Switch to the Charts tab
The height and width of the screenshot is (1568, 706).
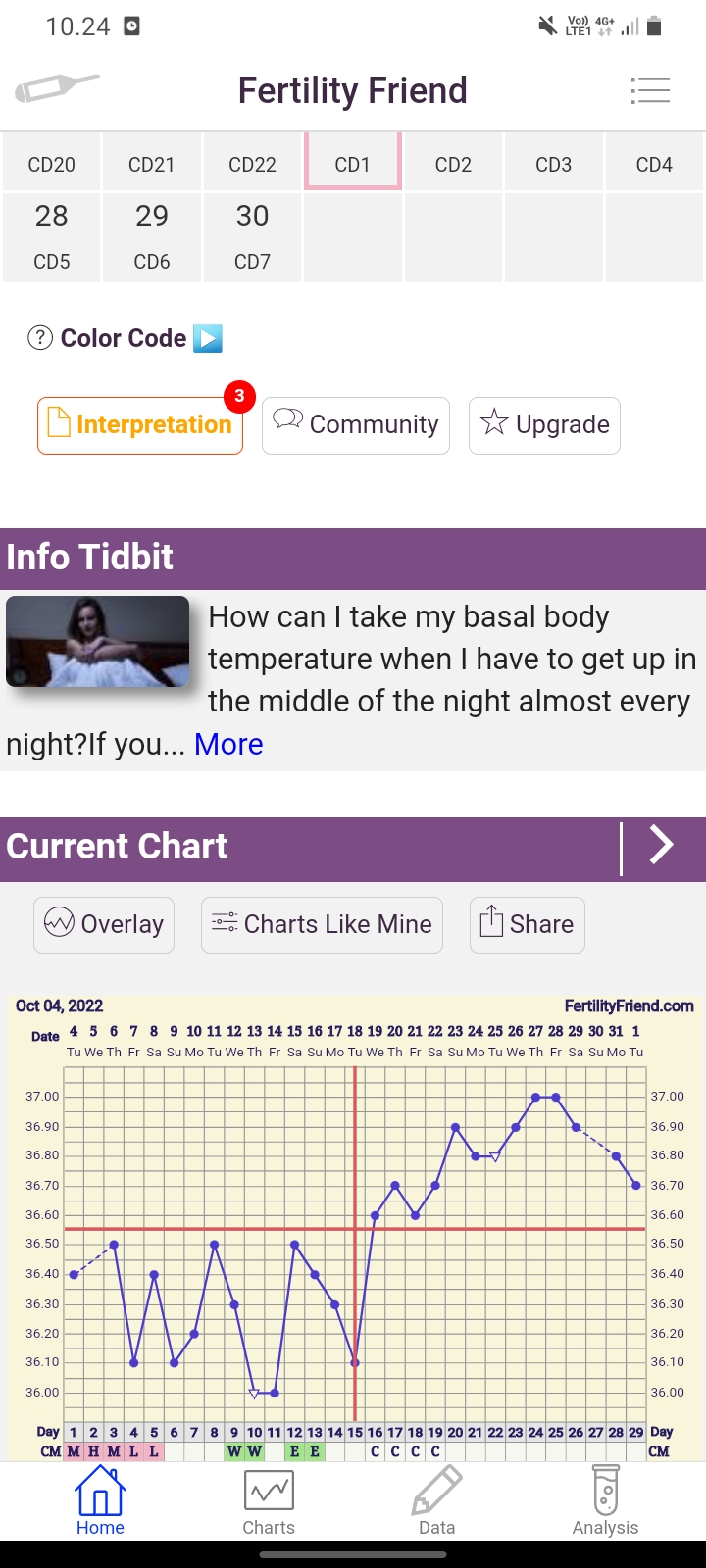(x=269, y=1500)
